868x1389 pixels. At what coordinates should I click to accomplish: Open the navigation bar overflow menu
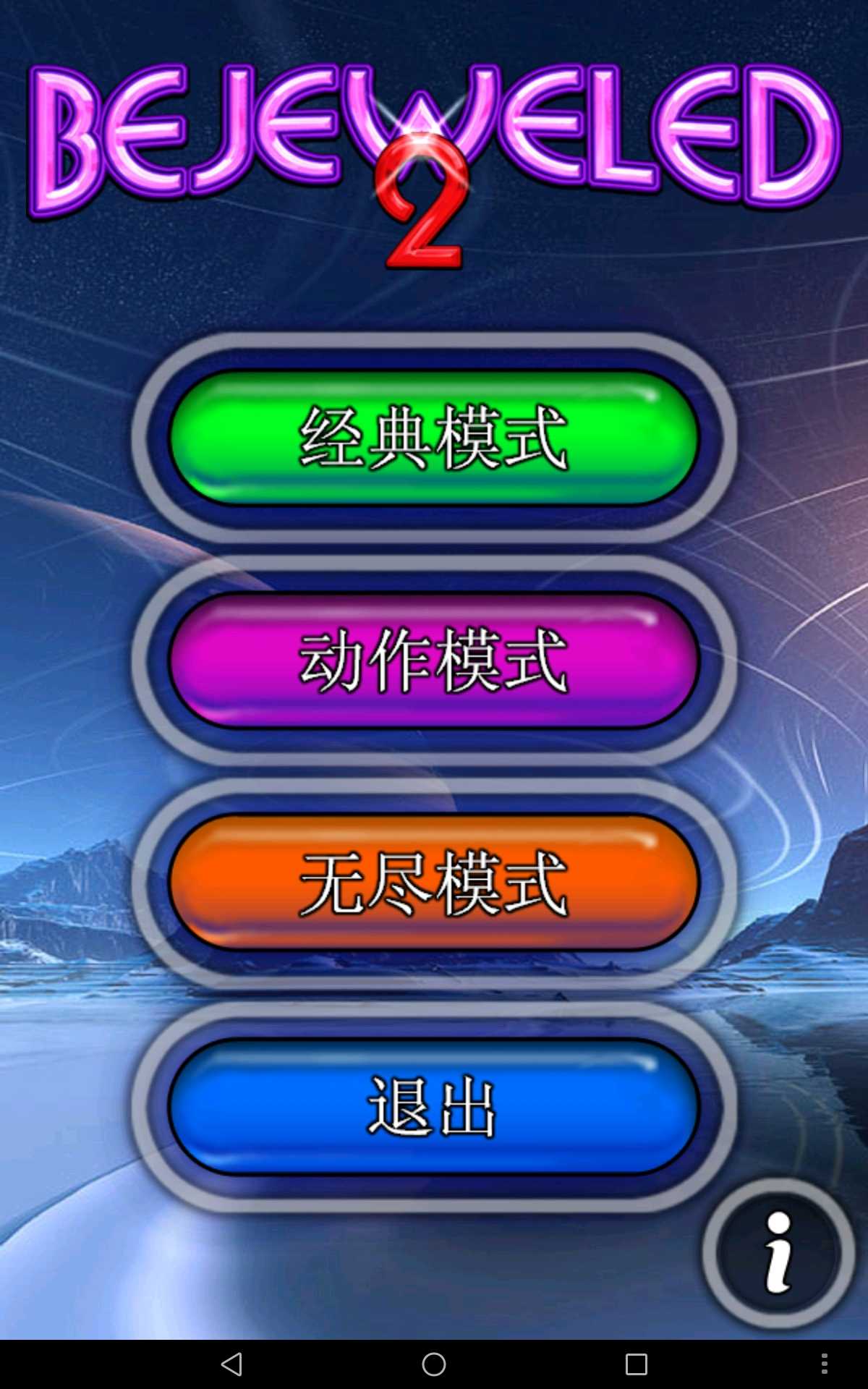click(x=824, y=1364)
